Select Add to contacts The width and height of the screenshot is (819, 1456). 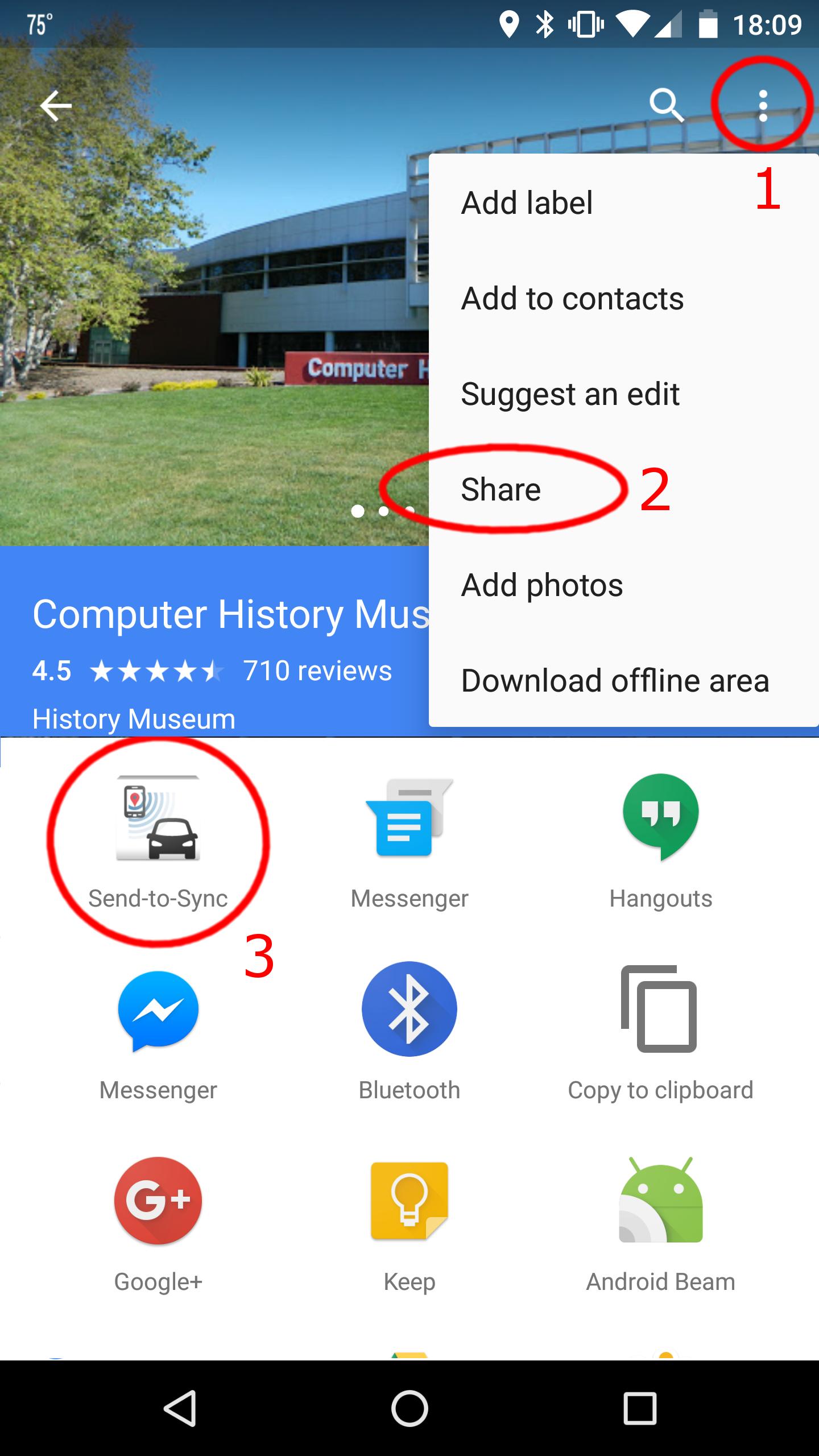572,299
